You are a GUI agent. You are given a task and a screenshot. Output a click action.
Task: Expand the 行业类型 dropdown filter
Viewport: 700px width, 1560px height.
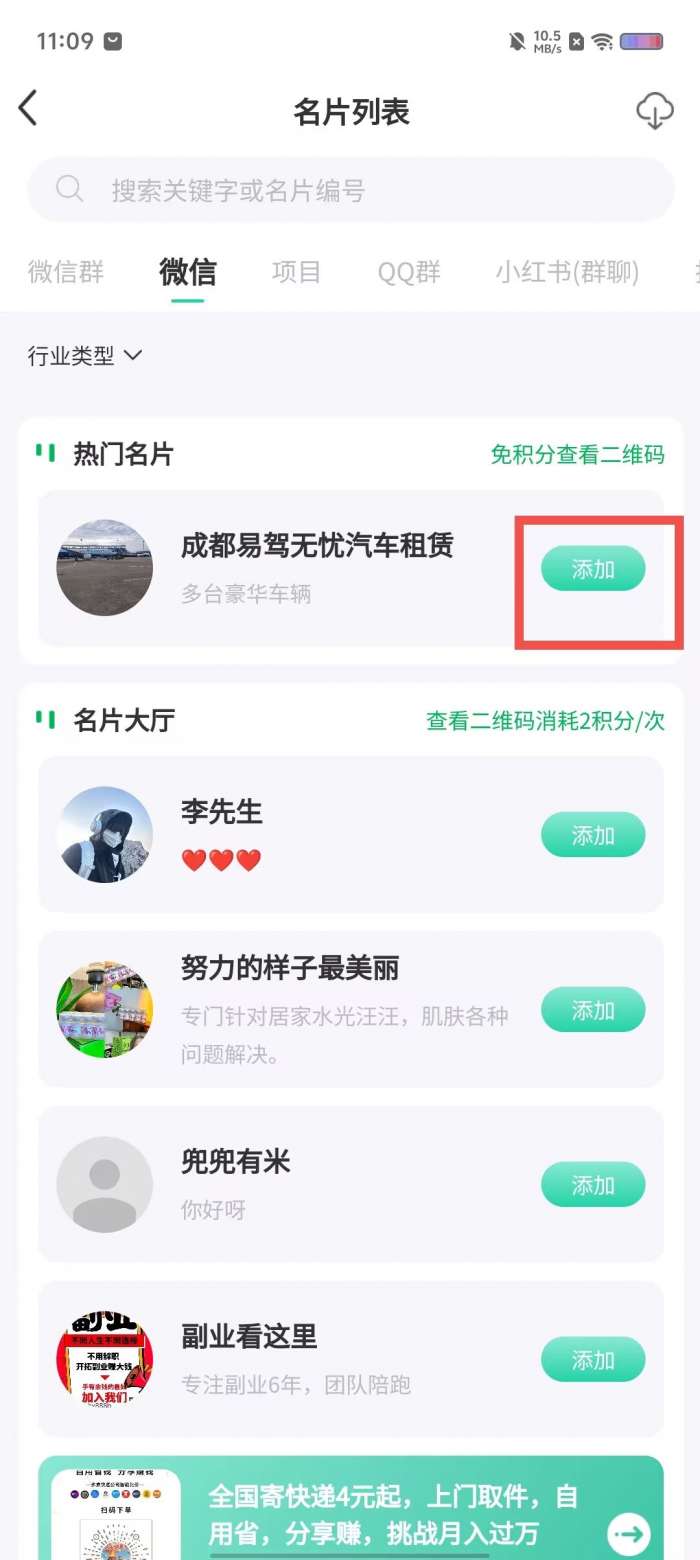(85, 355)
